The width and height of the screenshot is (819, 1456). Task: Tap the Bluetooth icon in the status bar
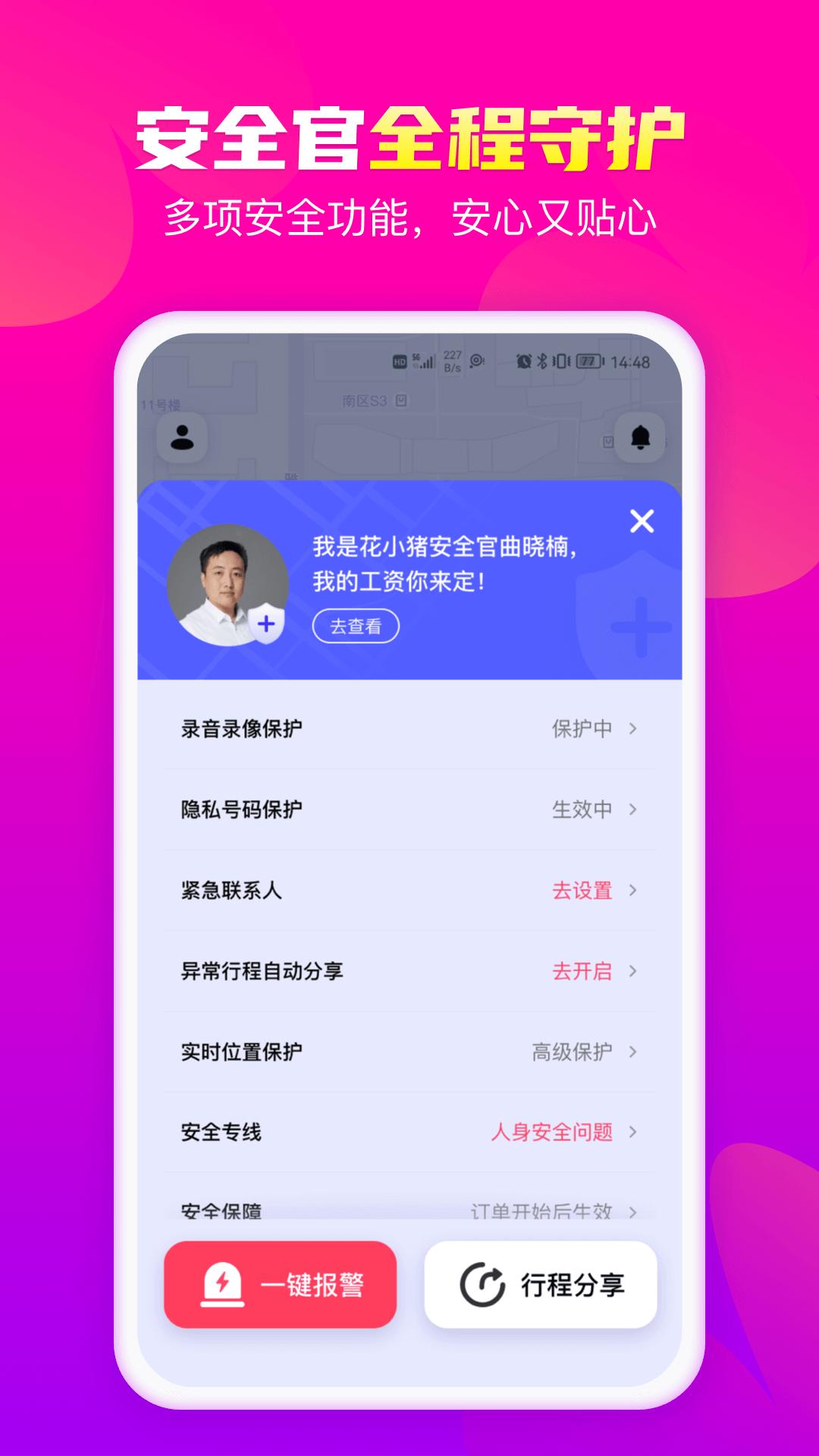click(x=541, y=362)
